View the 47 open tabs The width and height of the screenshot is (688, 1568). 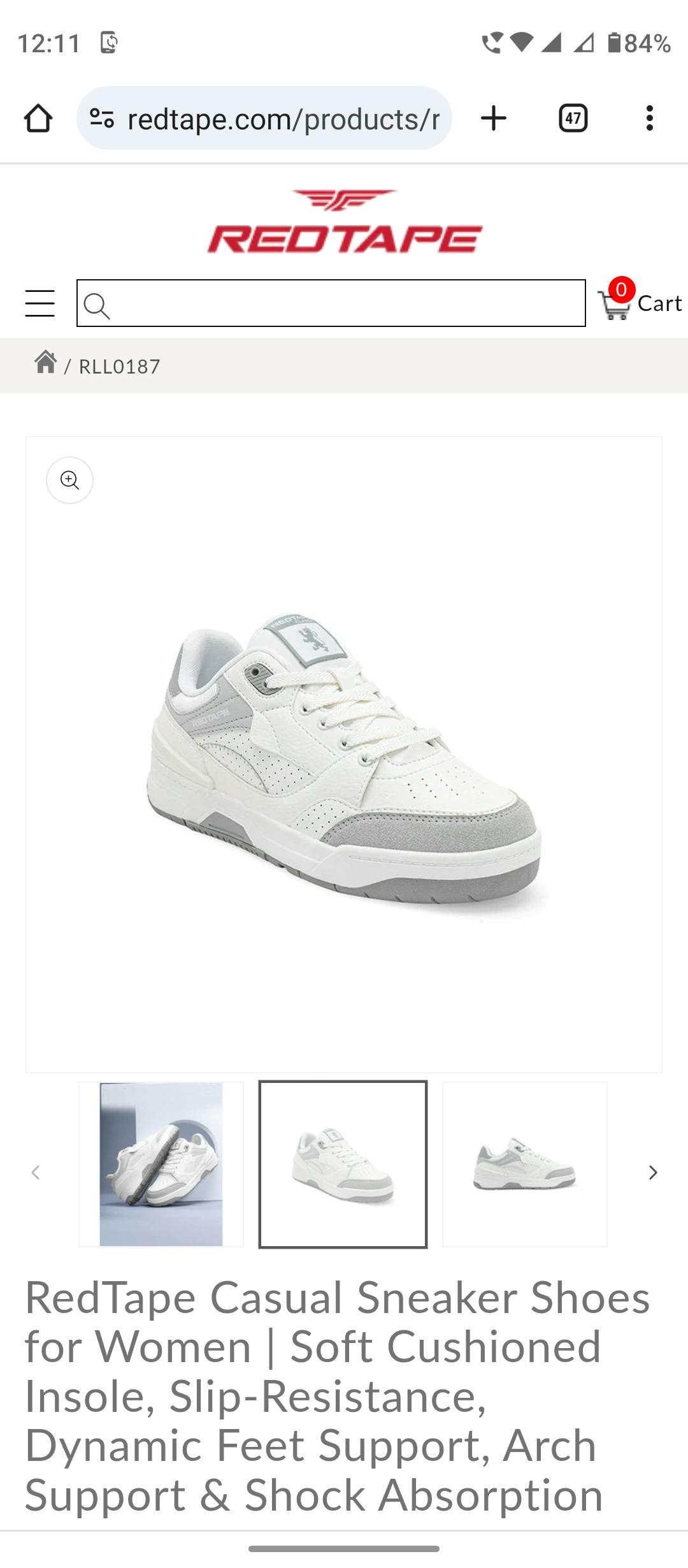pyautogui.click(x=573, y=119)
